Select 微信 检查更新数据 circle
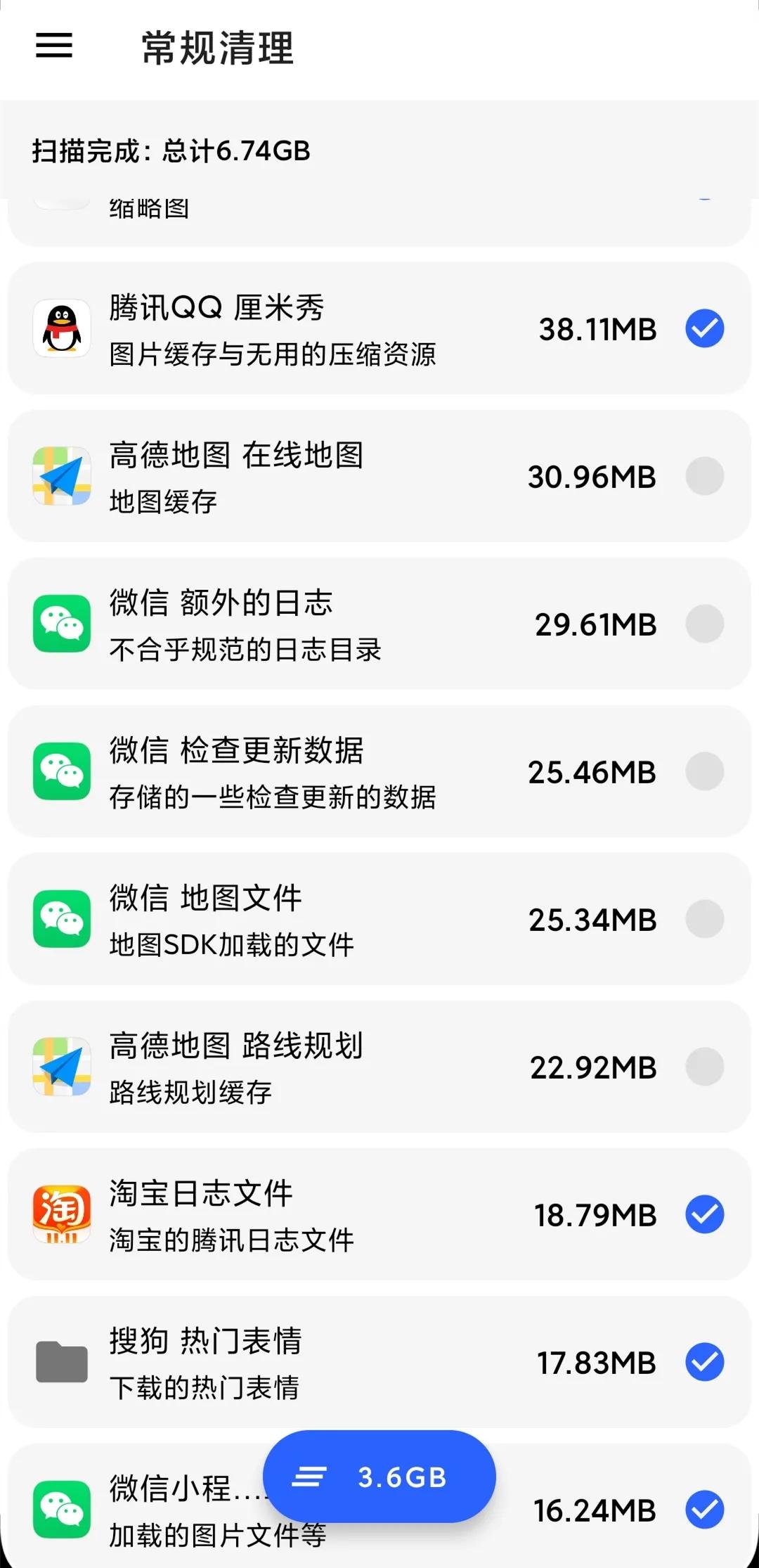Viewport: 759px width, 1568px height. (704, 771)
